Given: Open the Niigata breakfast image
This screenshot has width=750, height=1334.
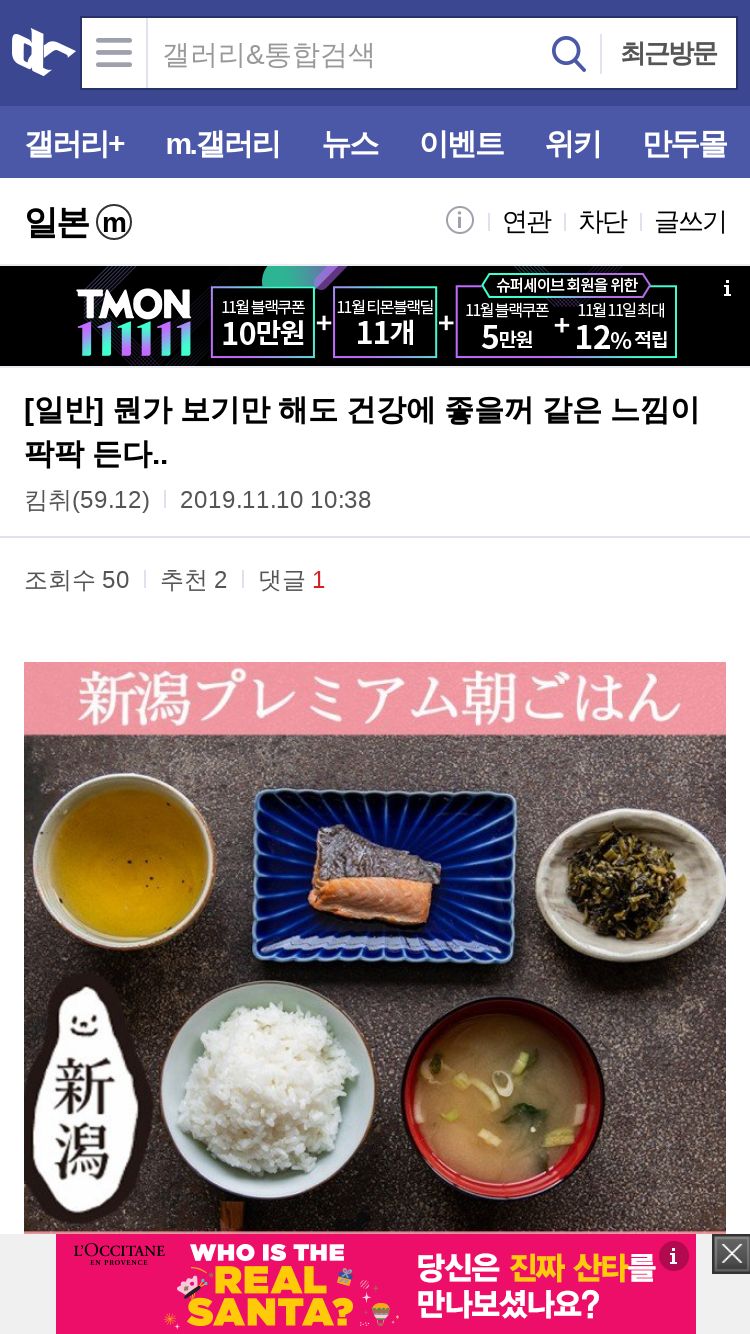Looking at the screenshot, I should pyautogui.click(x=375, y=945).
